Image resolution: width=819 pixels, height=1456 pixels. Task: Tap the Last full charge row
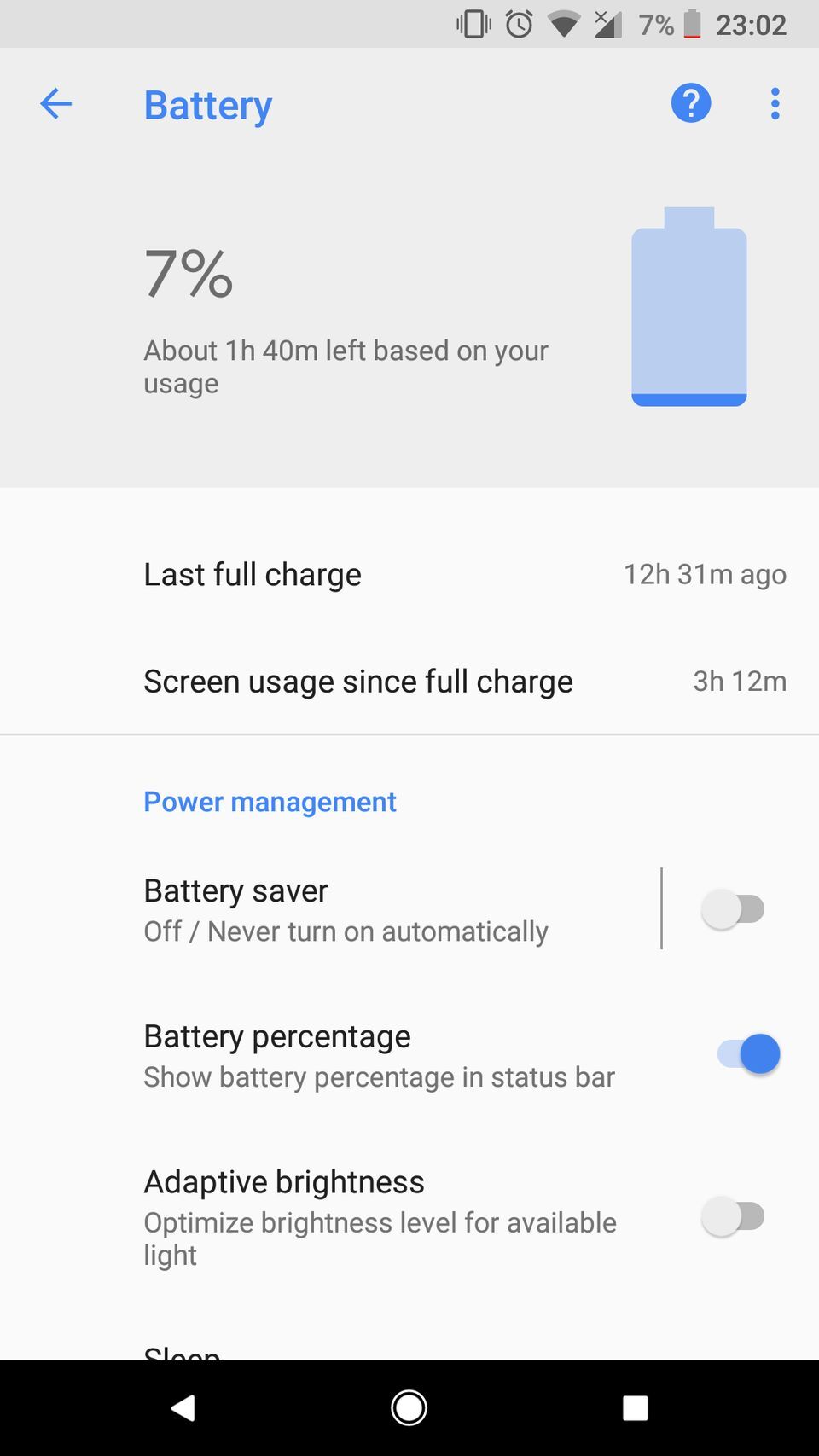pos(409,574)
